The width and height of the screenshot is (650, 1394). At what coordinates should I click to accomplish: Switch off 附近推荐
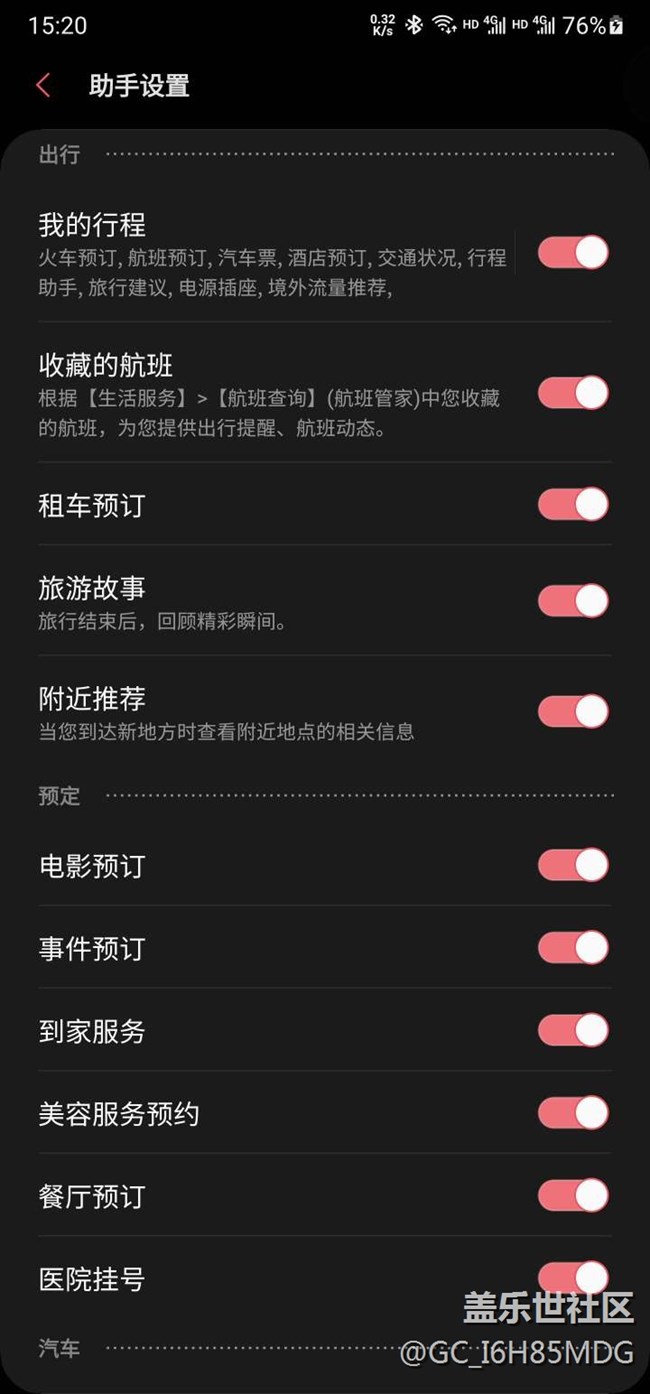573,711
